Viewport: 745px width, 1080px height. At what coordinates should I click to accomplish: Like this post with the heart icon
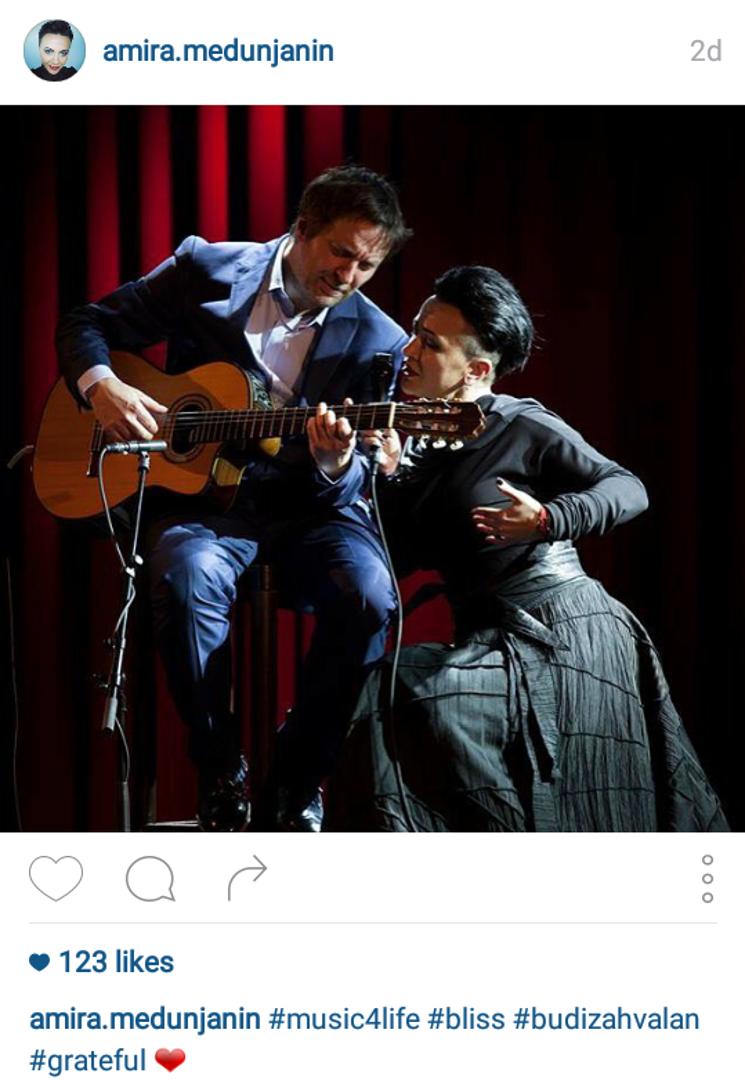(55, 879)
